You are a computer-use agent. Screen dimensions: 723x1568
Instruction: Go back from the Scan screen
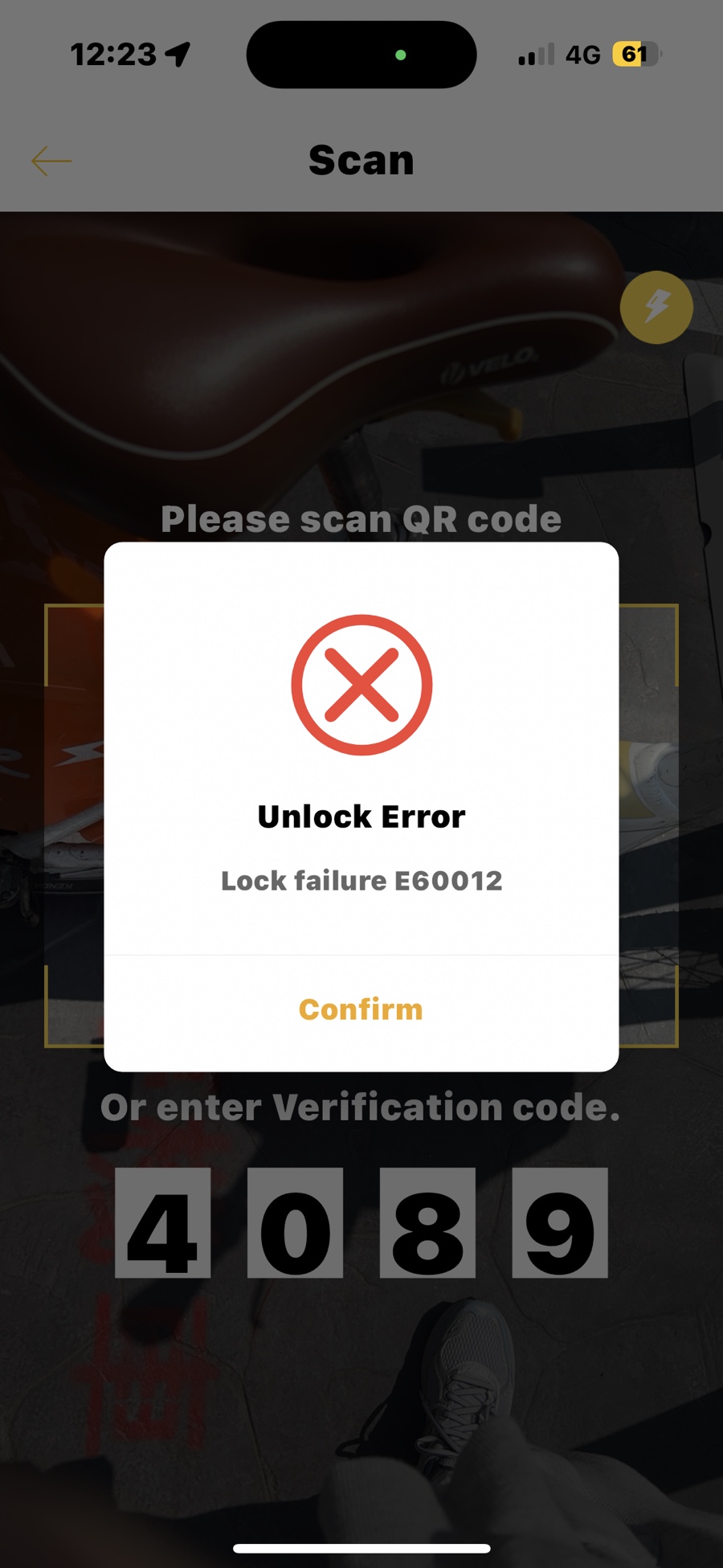[x=51, y=161]
